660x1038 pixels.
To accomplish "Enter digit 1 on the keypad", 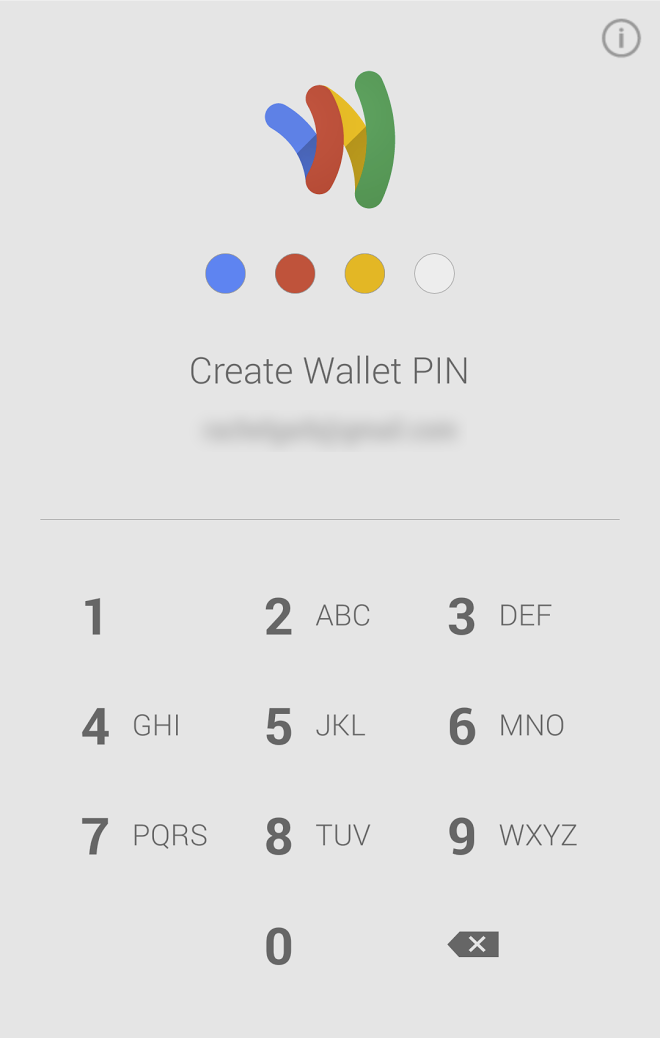I will coord(94,616).
